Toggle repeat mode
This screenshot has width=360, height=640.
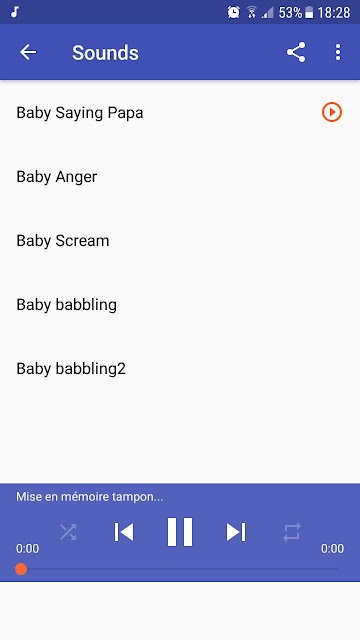[x=292, y=532]
